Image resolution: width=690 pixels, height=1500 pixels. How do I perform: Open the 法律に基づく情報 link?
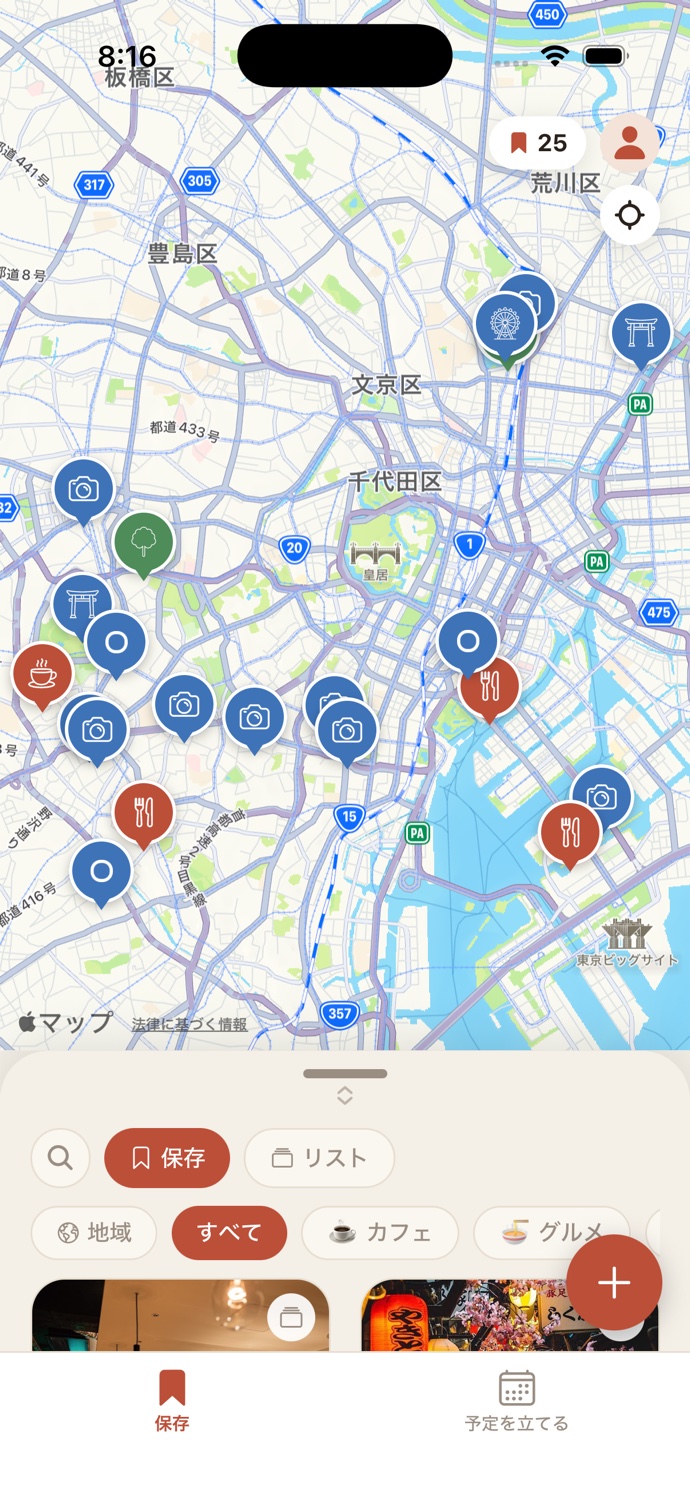pos(190,1024)
